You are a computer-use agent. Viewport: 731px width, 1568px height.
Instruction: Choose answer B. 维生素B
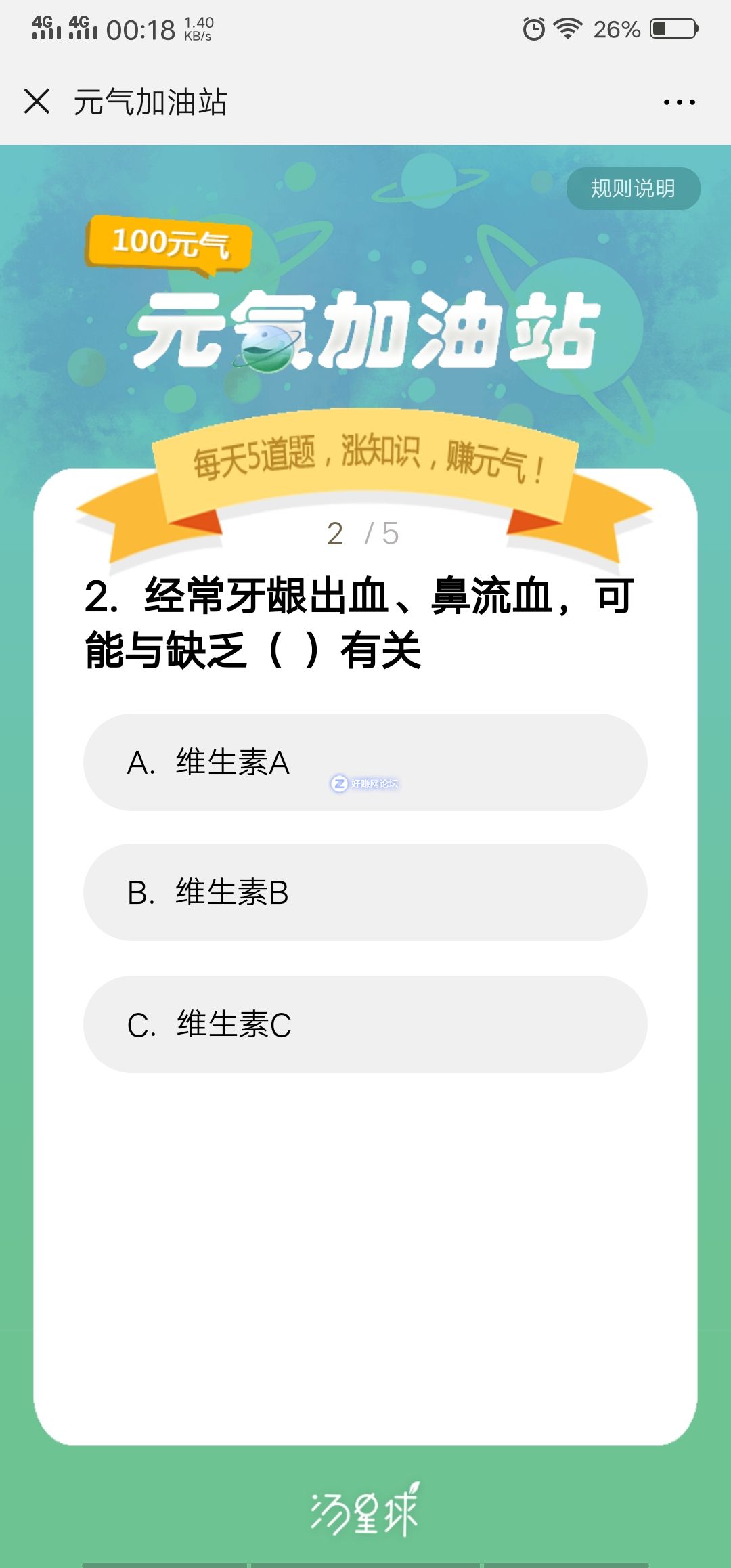coord(365,892)
